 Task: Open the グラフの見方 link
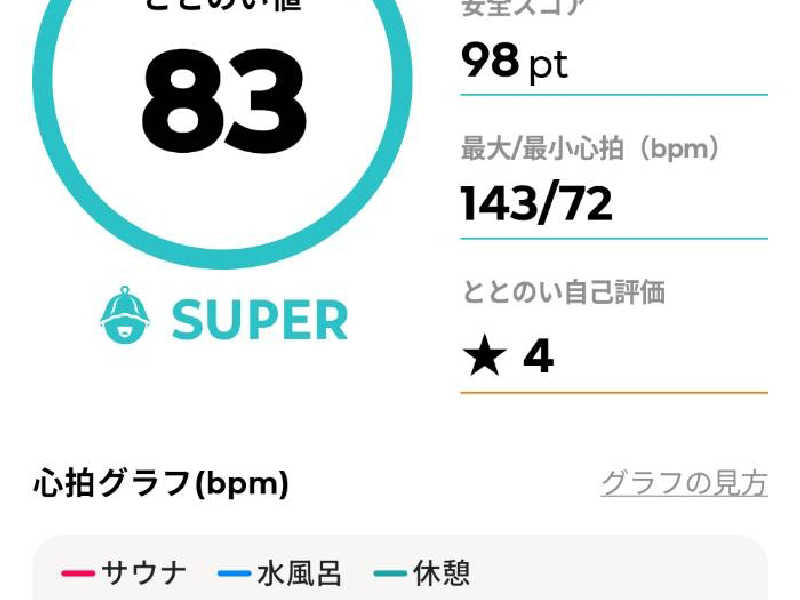coord(683,484)
